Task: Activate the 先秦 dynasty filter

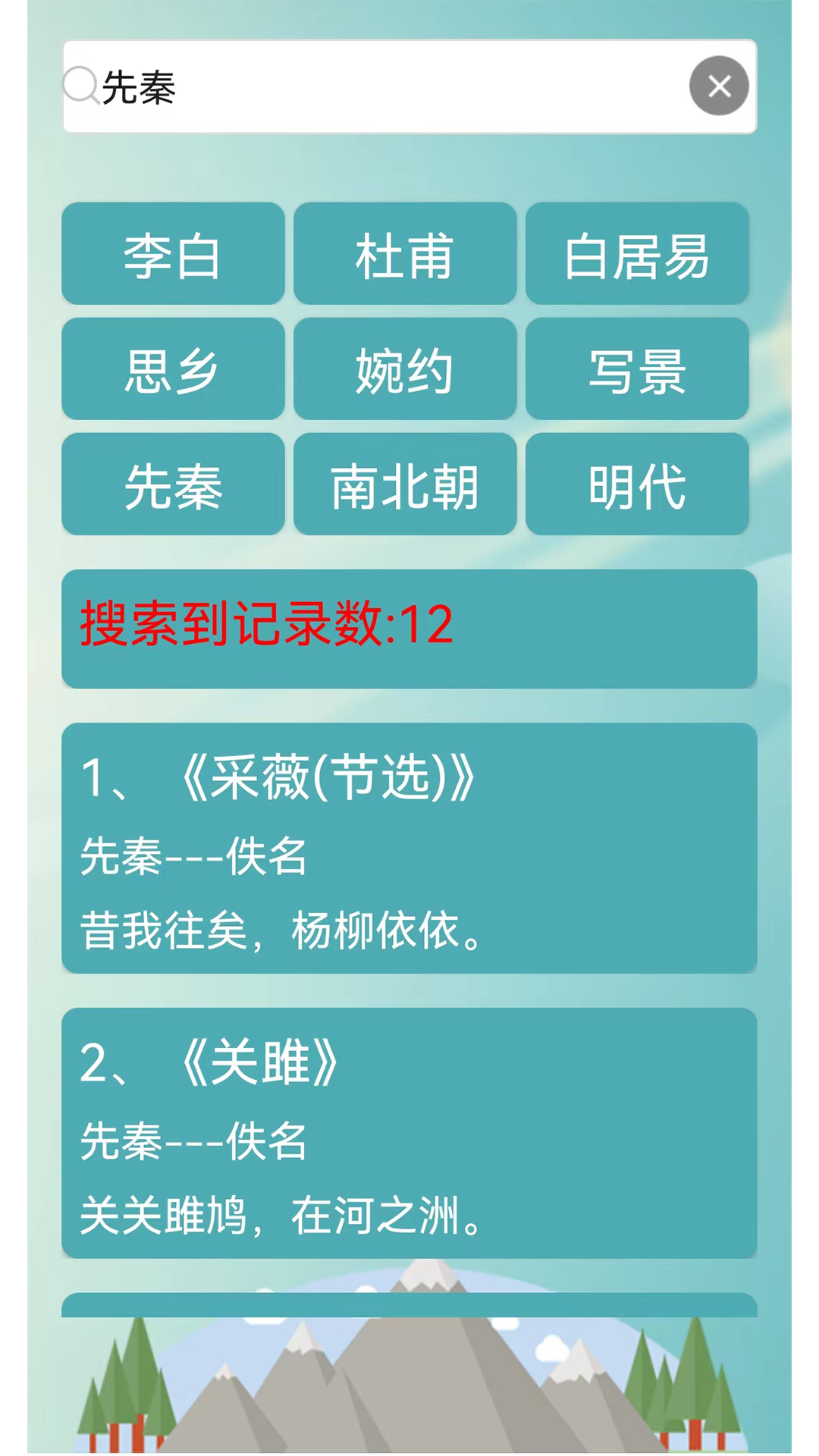Action: tap(173, 485)
